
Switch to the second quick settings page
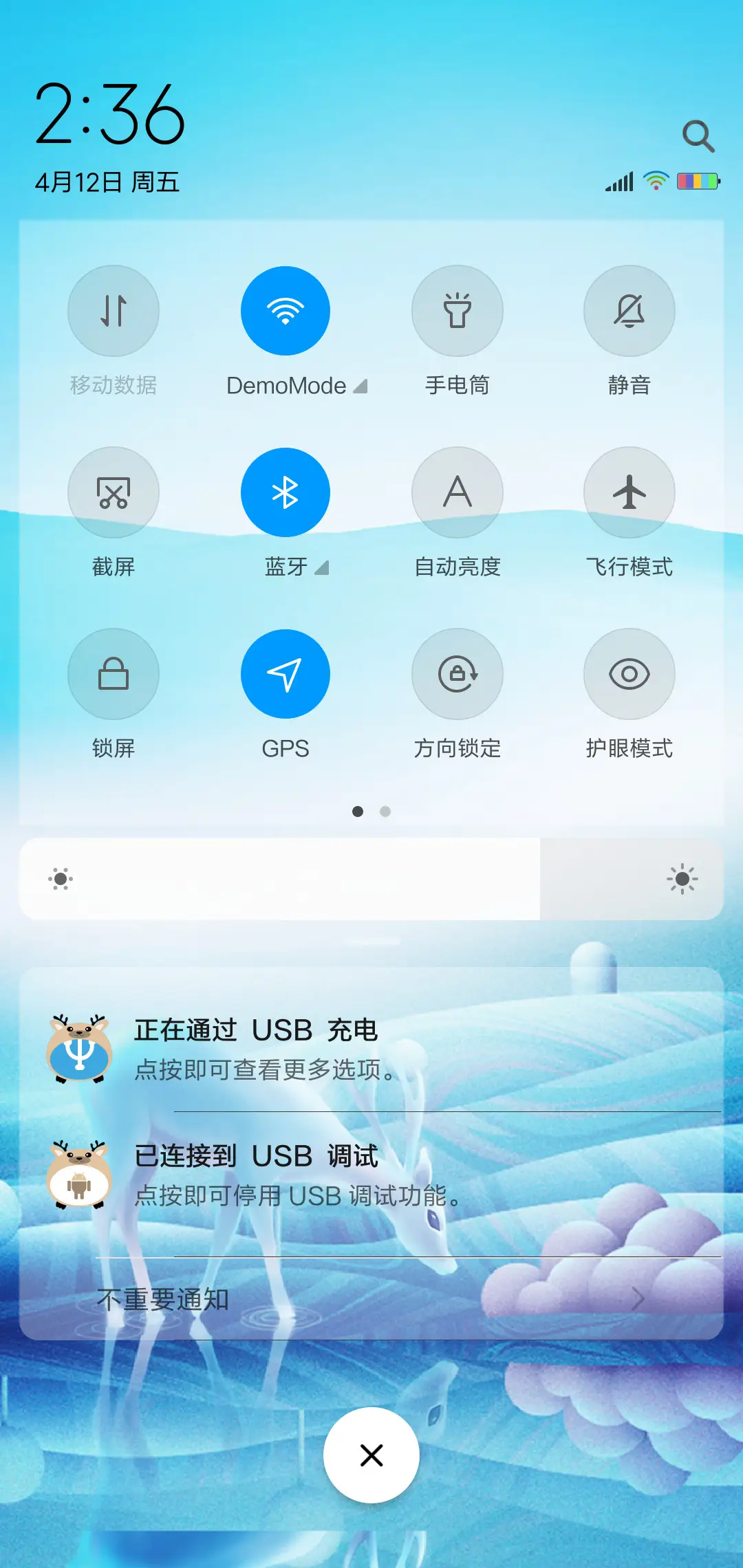click(385, 812)
